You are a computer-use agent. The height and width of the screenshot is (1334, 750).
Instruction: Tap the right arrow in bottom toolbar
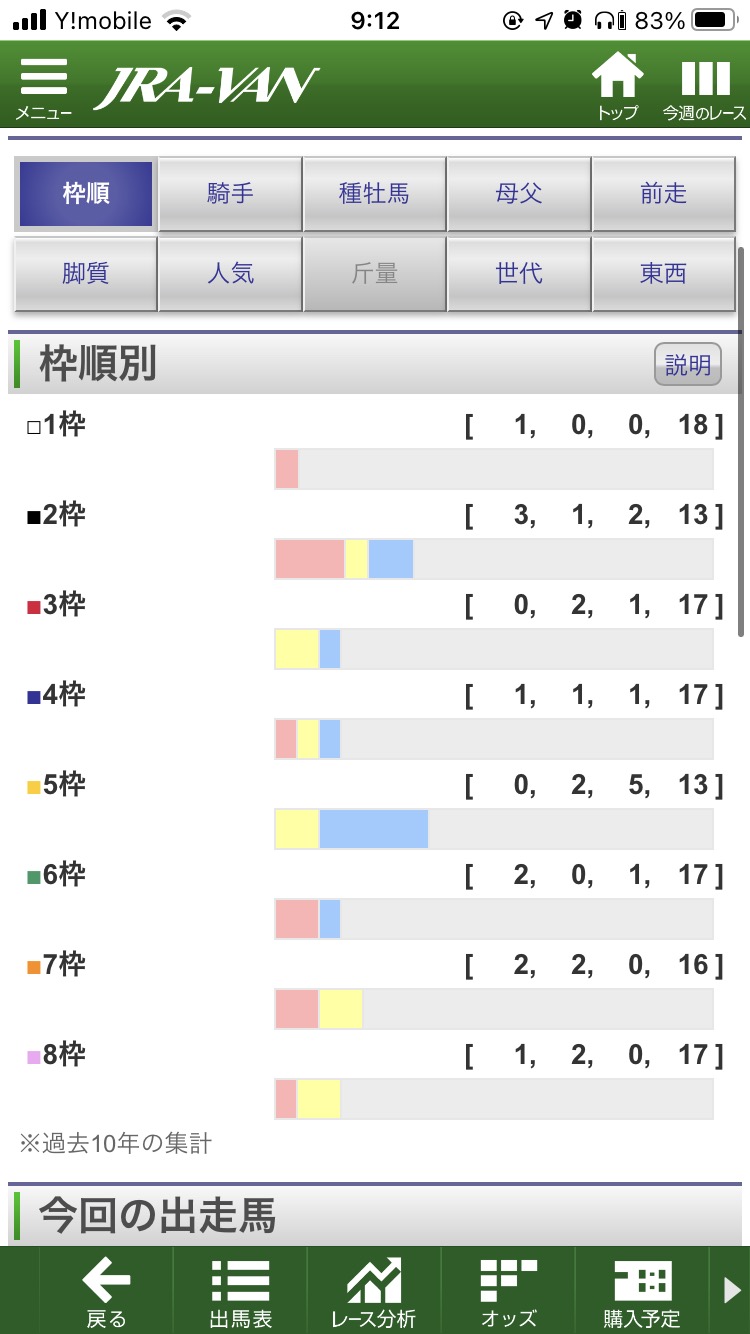(732, 1291)
